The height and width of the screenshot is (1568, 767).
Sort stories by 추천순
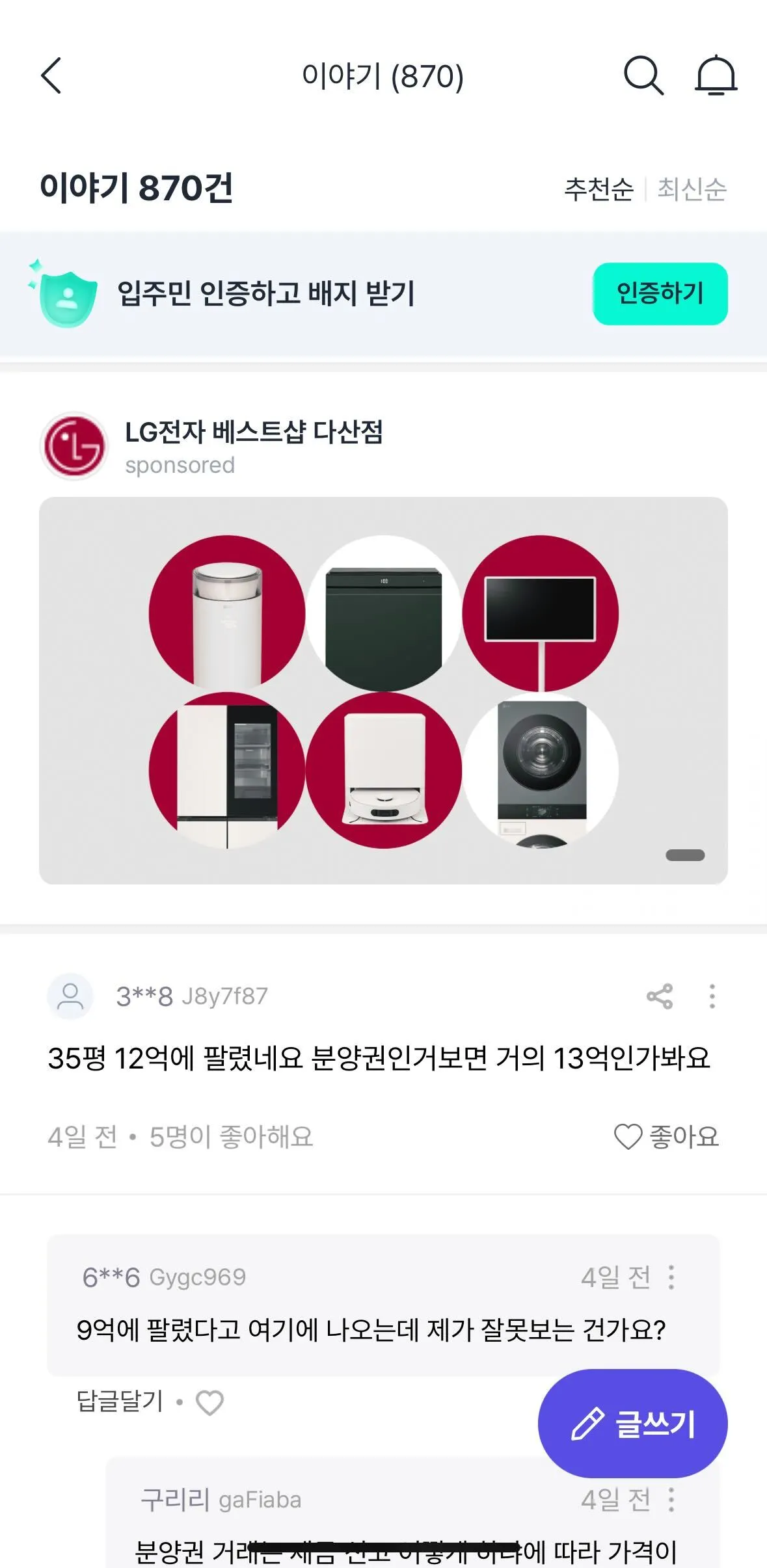pos(599,189)
